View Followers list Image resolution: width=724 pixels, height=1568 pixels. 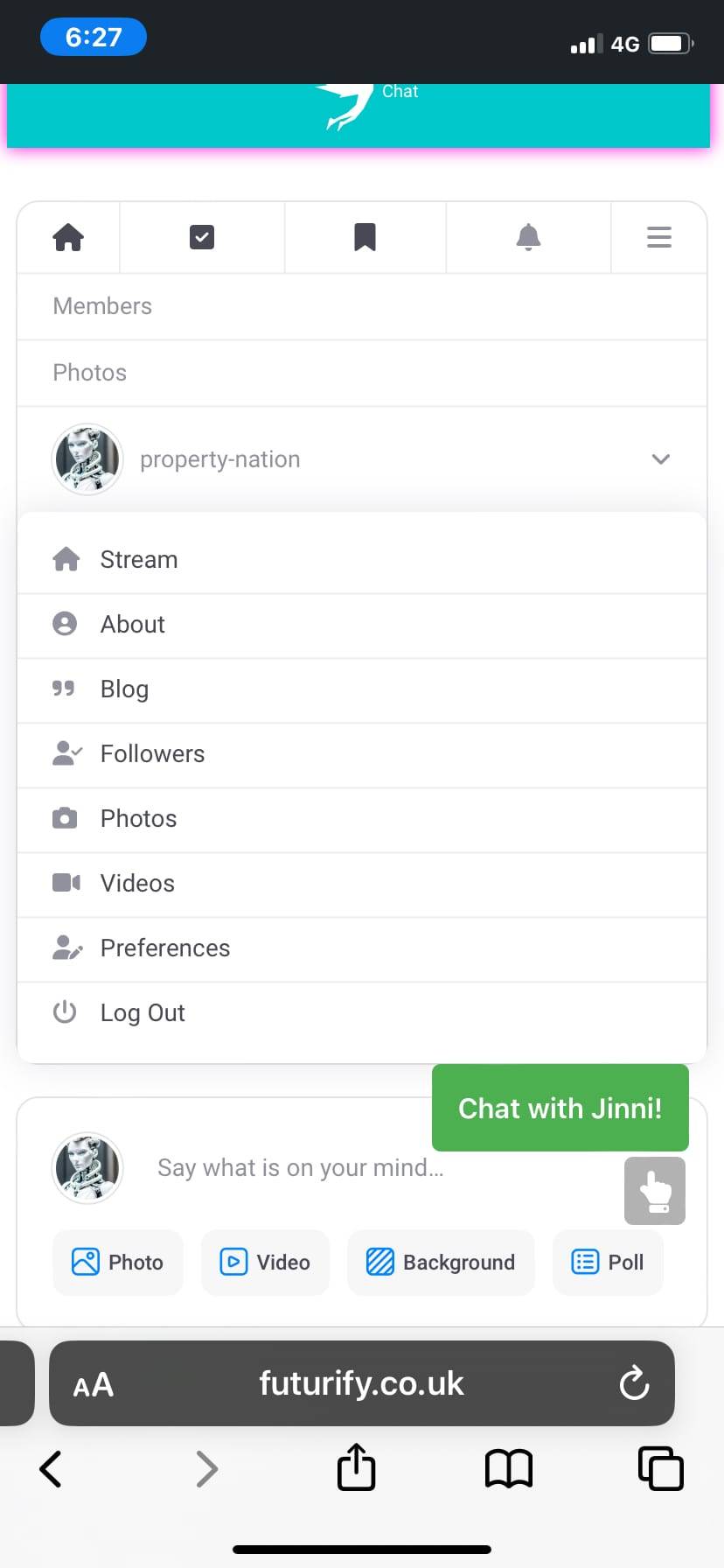pos(152,754)
